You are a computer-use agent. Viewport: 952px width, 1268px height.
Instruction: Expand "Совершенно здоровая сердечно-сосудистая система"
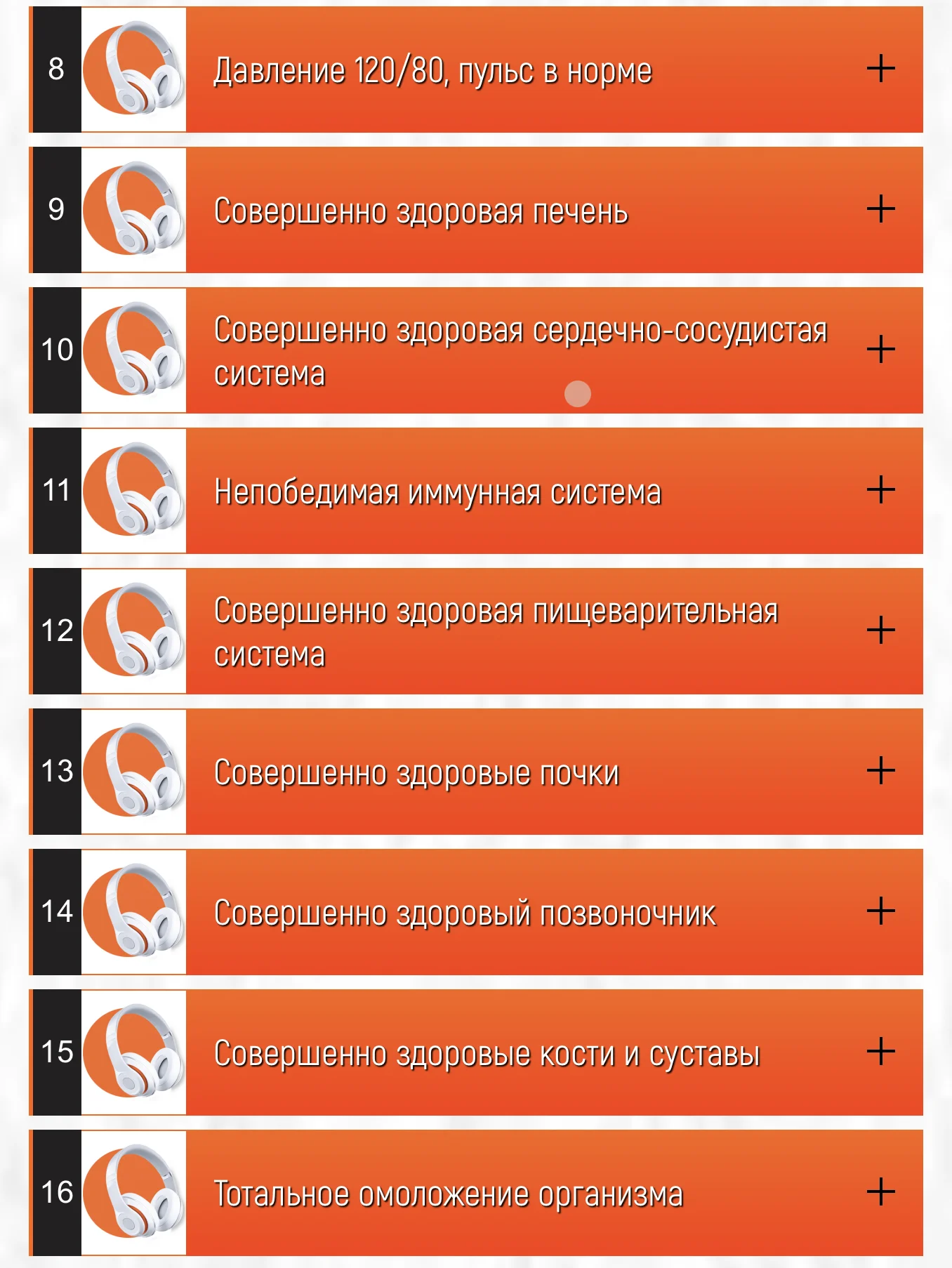coord(880,350)
